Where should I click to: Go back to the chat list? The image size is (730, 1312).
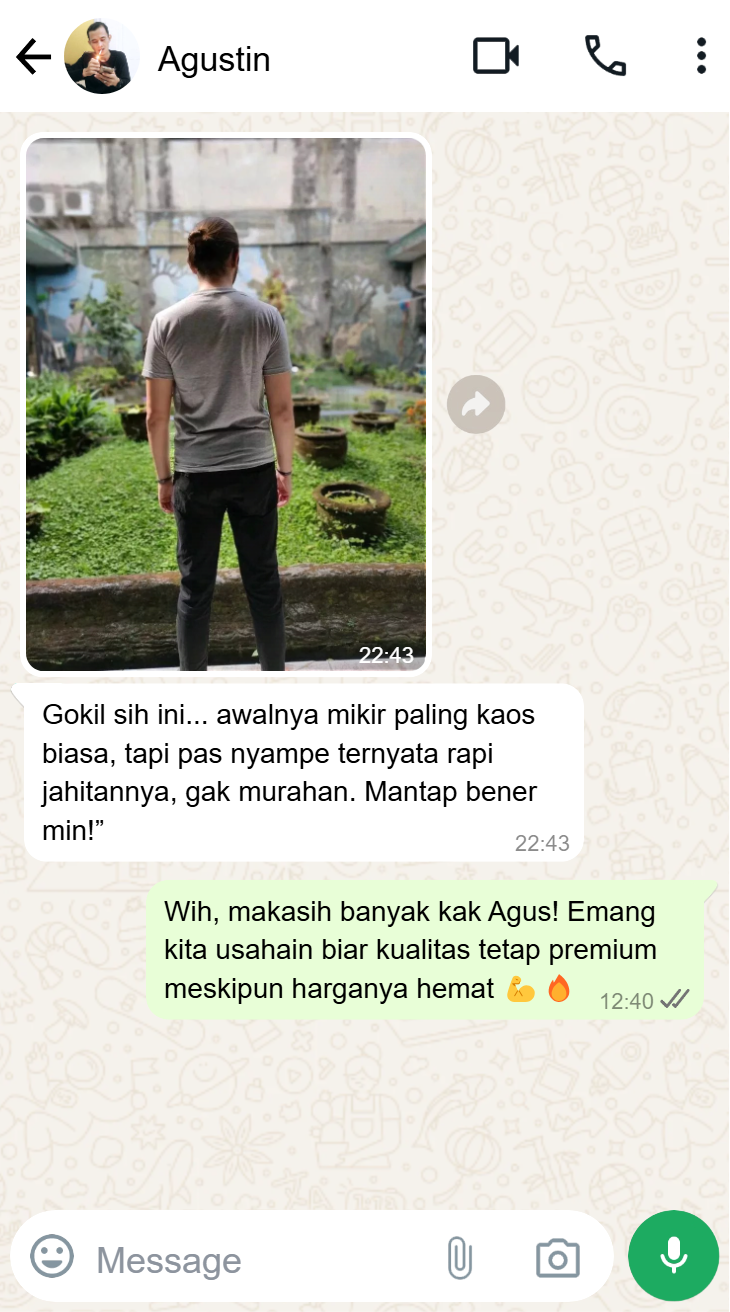coord(33,58)
